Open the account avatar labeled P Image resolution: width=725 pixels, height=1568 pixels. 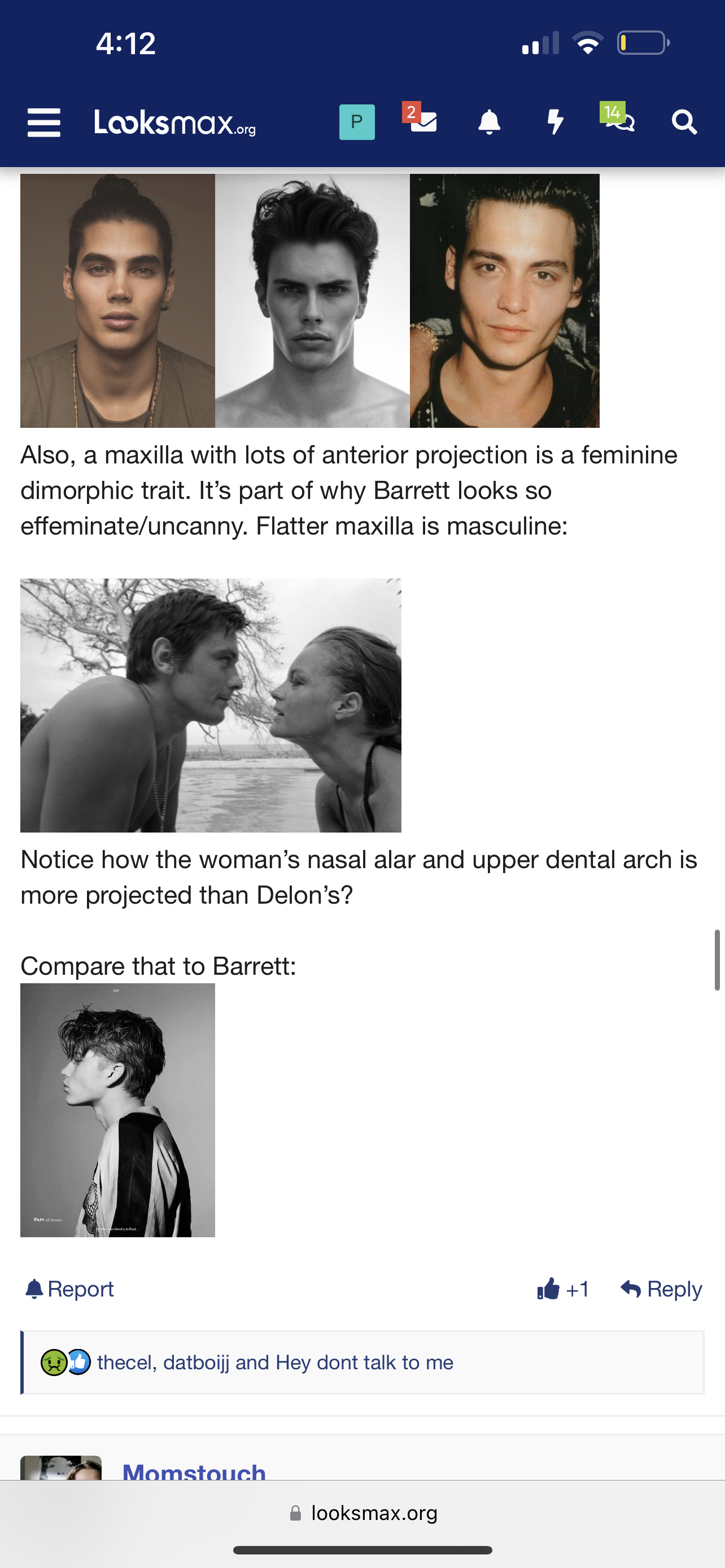[357, 122]
